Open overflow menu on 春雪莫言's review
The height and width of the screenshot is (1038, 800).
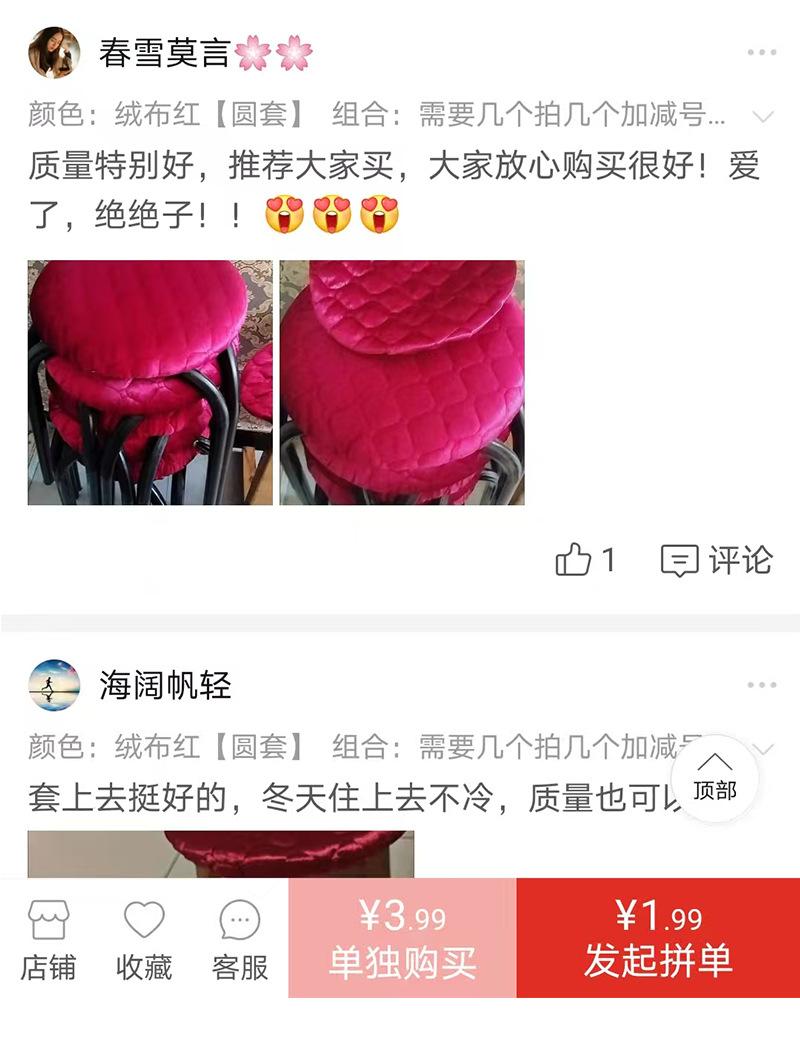pos(762,52)
